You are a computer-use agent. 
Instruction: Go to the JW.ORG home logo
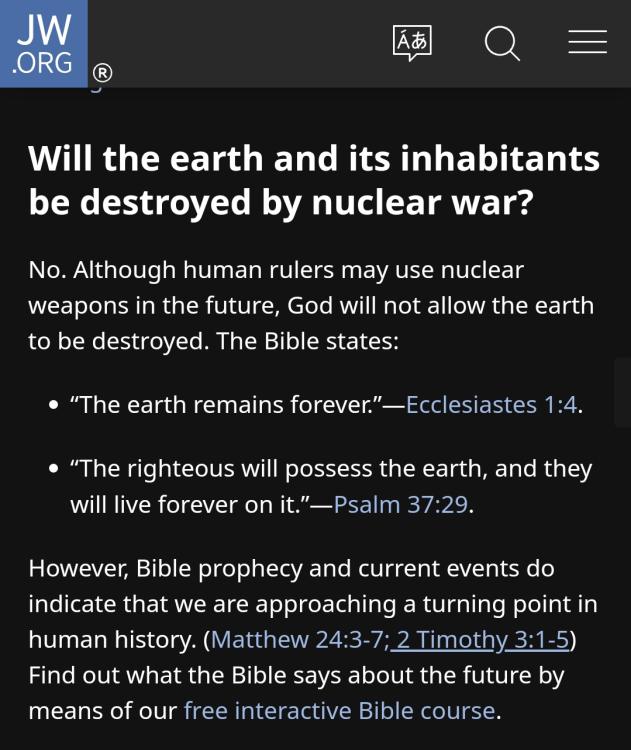click(44, 43)
